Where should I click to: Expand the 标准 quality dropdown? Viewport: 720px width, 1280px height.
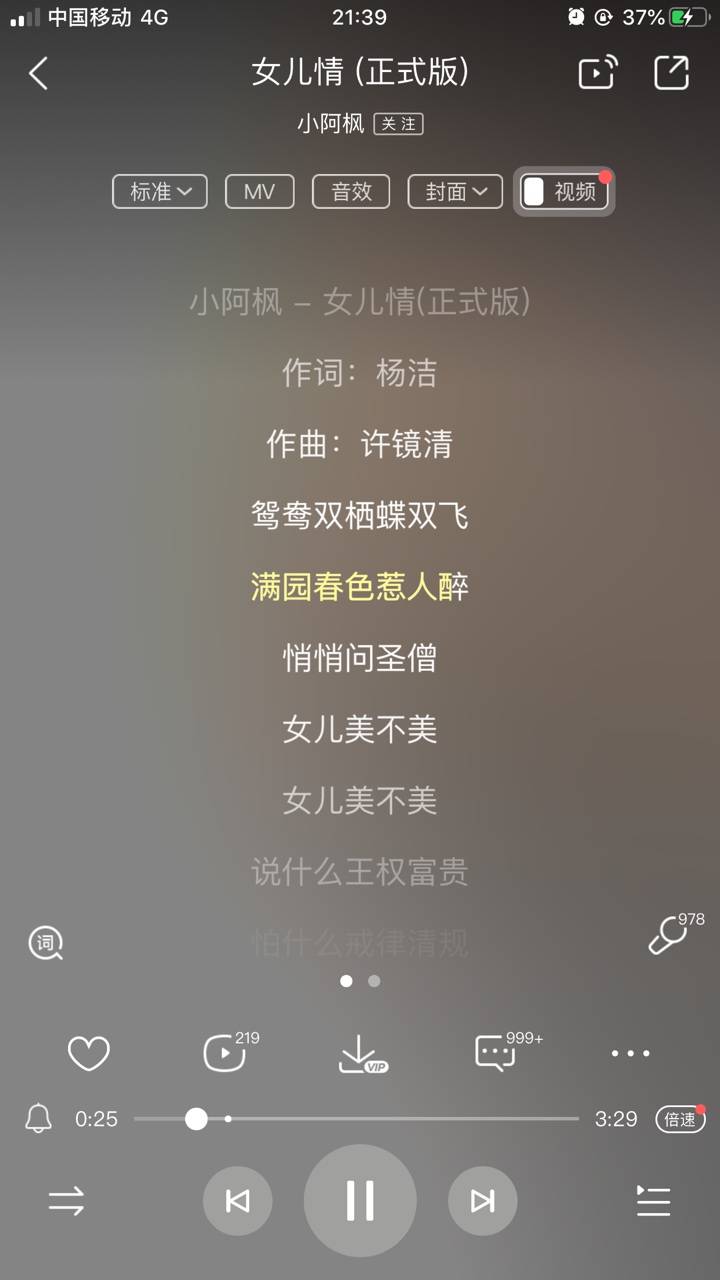pyautogui.click(x=160, y=191)
